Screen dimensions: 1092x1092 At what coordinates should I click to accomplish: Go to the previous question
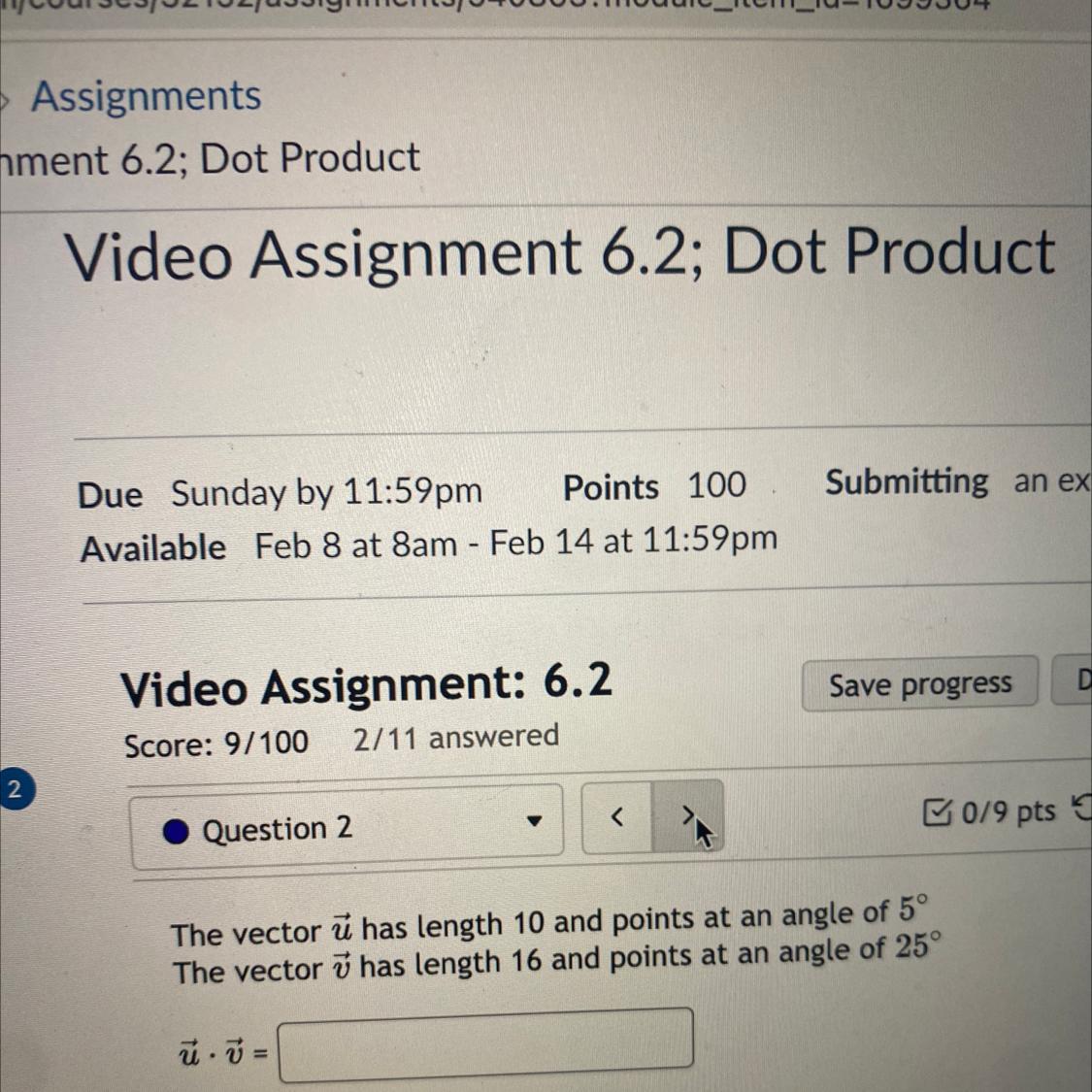click(x=616, y=817)
